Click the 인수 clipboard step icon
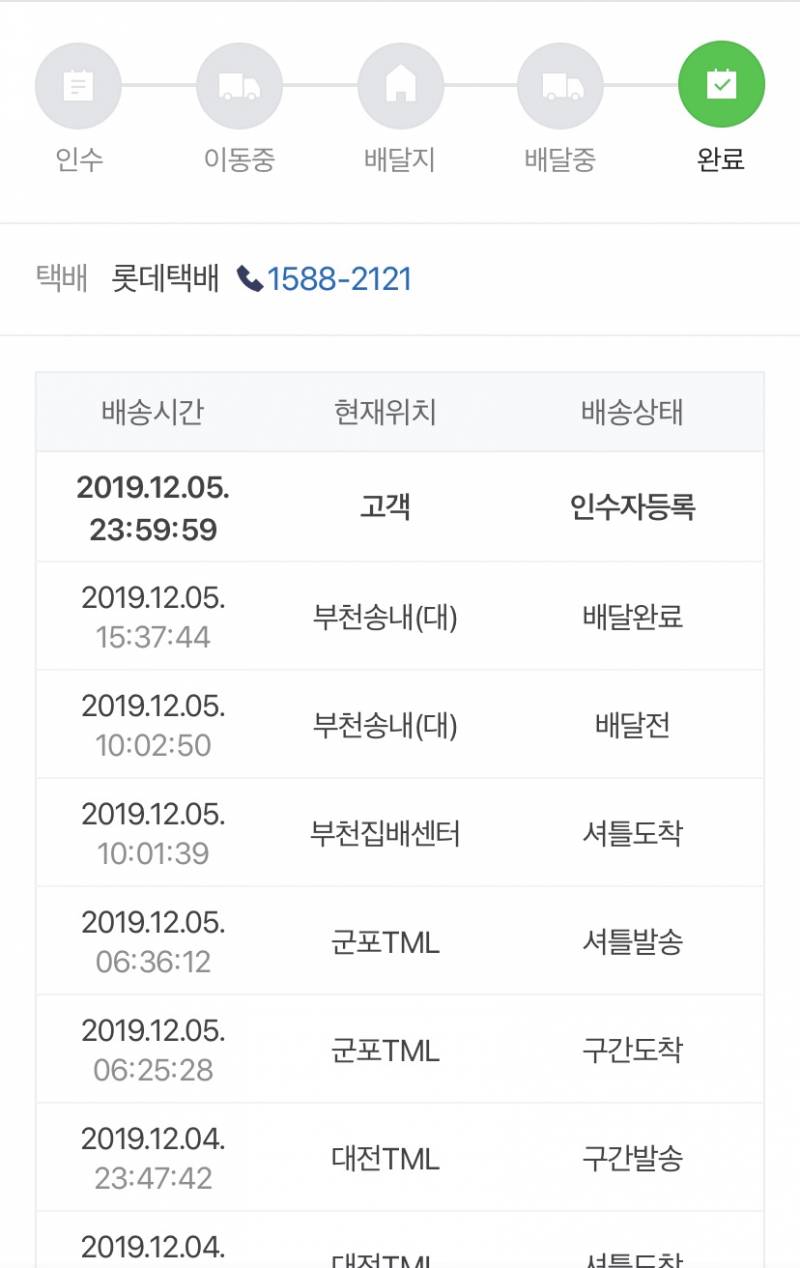The width and height of the screenshot is (800, 1268). pyautogui.click(x=79, y=84)
